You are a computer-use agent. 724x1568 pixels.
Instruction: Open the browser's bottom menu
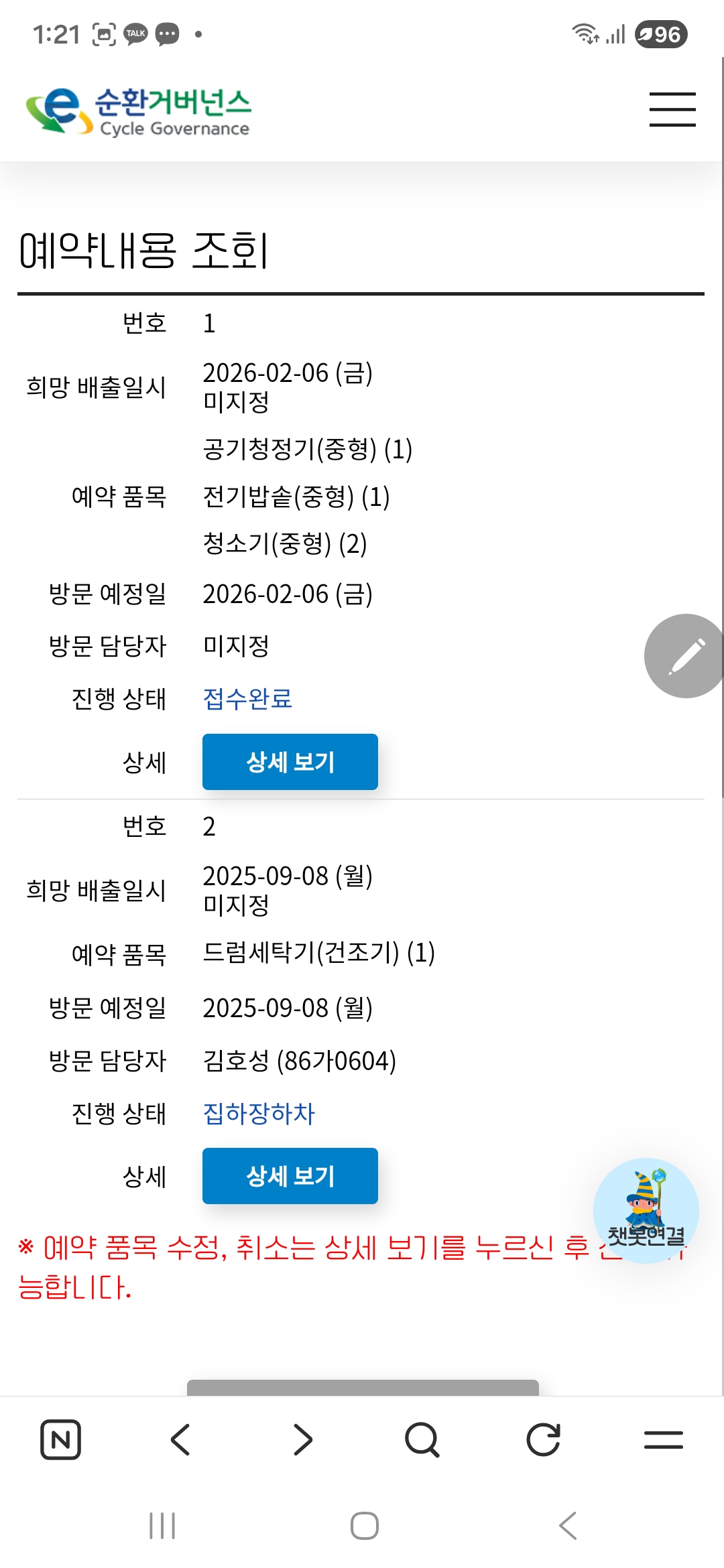tap(663, 1439)
